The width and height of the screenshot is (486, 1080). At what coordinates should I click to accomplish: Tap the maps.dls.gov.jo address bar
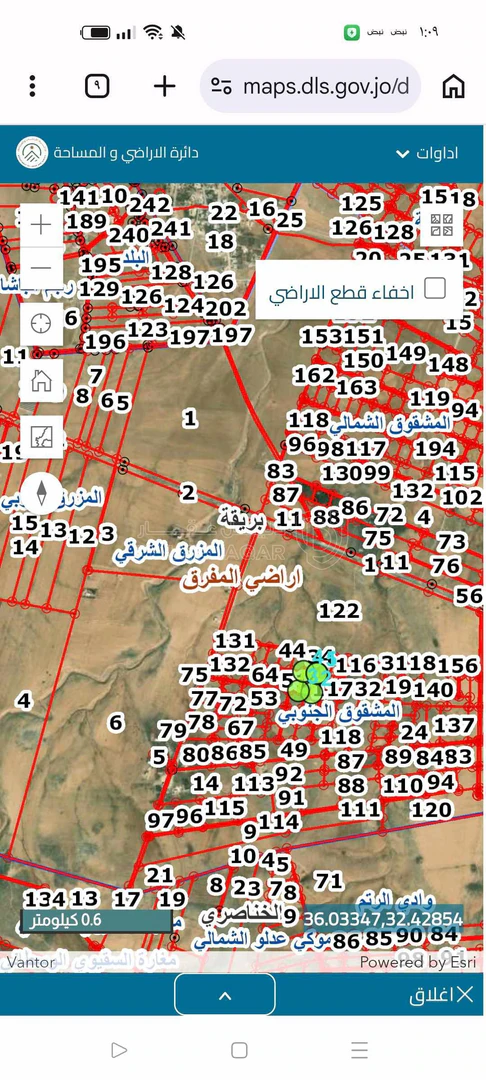[310, 86]
